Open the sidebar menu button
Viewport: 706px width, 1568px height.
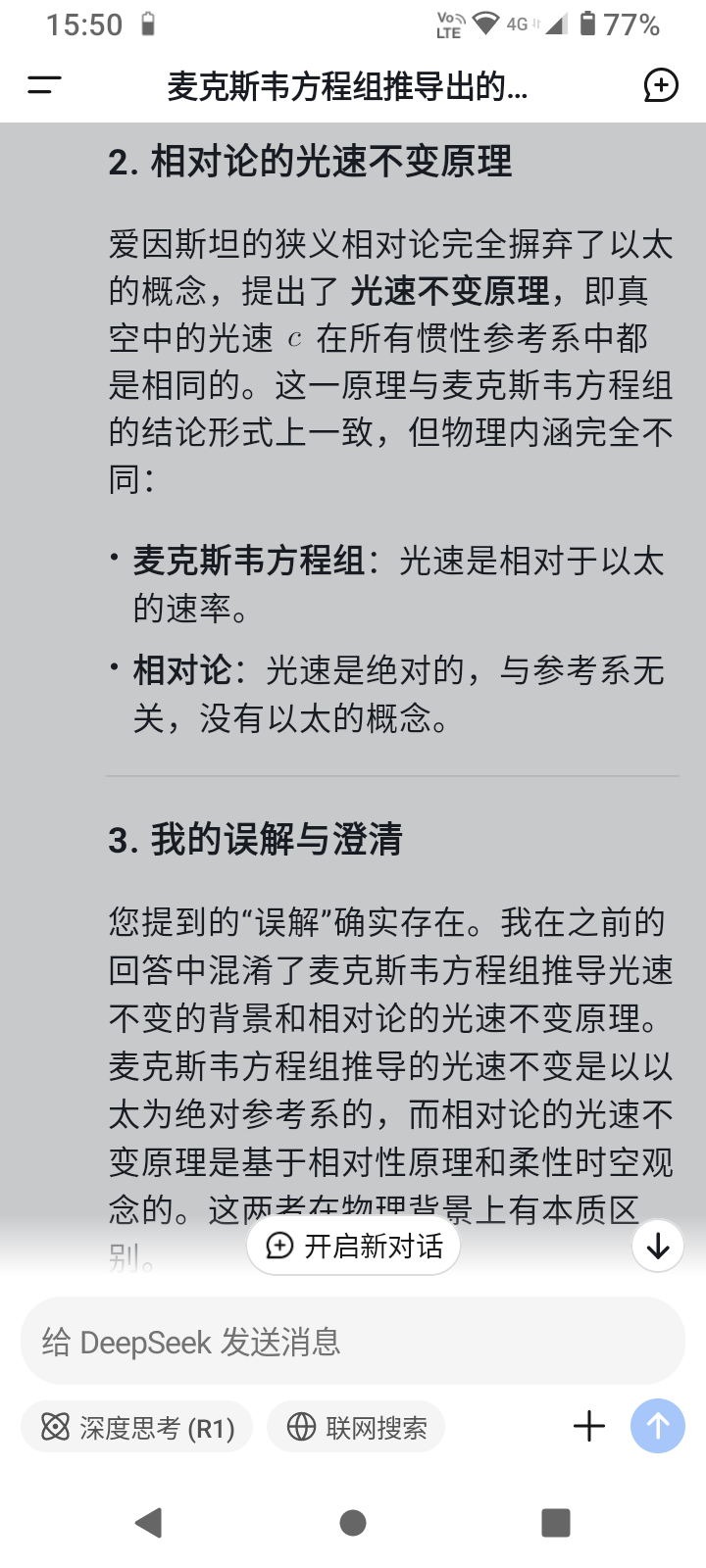tap(44, 86)
